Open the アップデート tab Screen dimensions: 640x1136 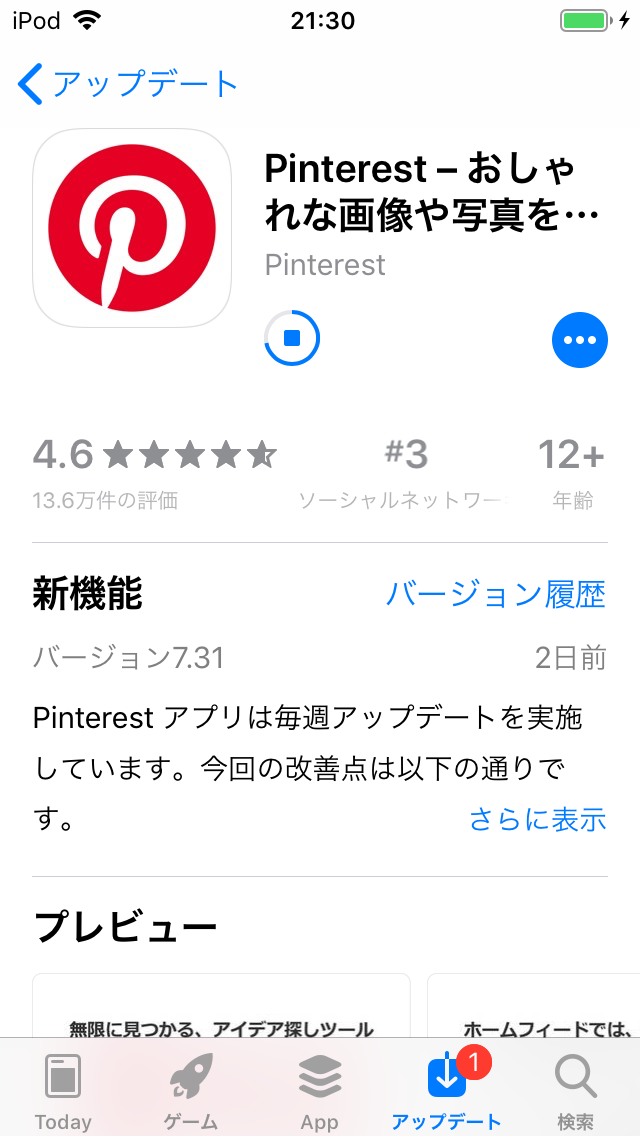click(447, 1090)
